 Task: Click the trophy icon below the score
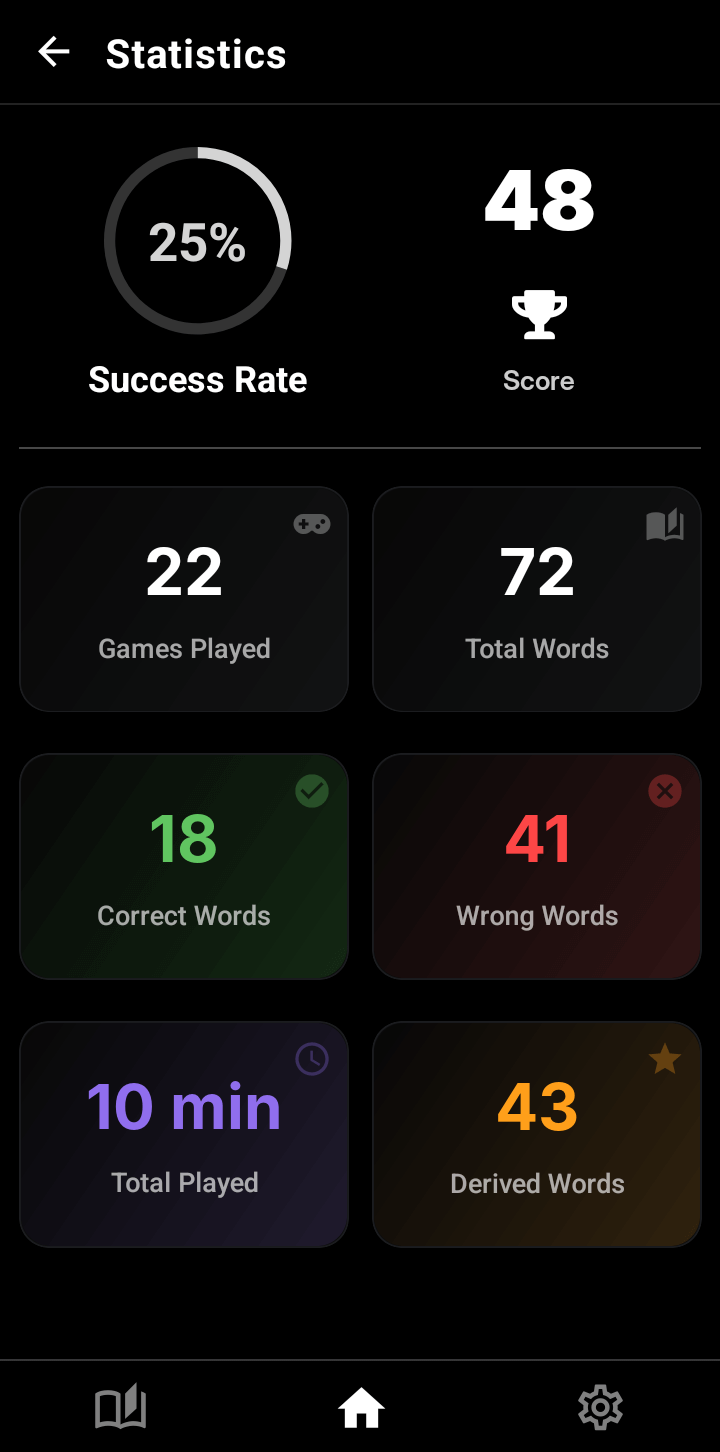tap(538, 314)
